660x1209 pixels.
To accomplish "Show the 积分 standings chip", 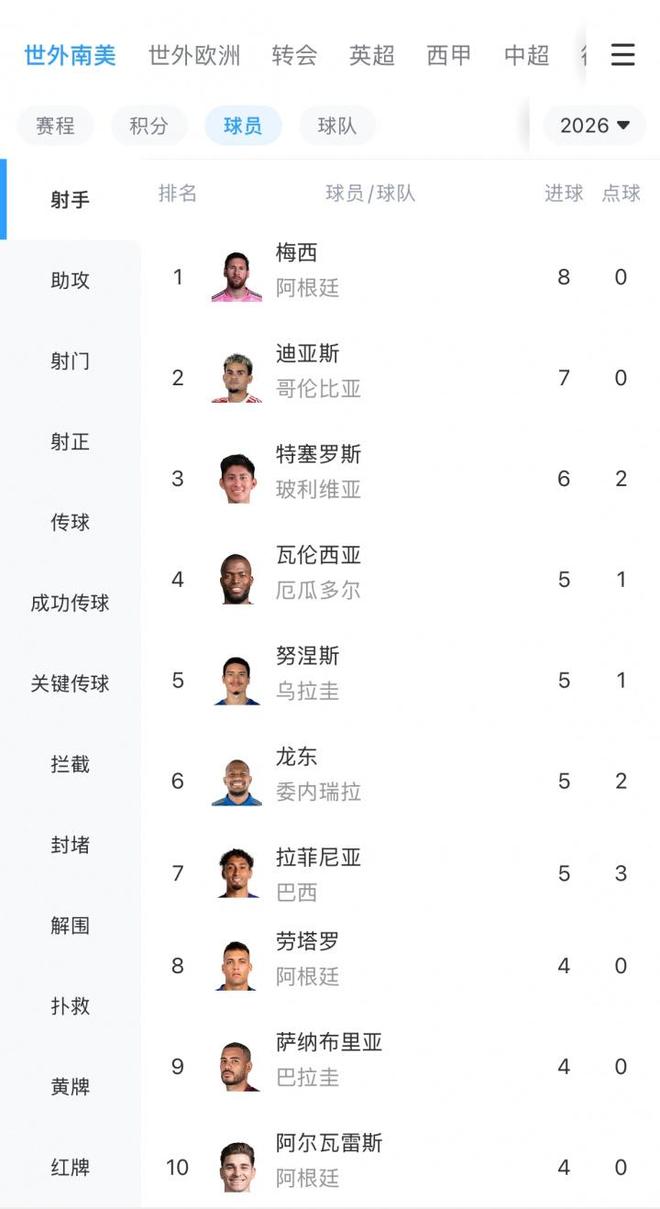I will coord(148,126).
